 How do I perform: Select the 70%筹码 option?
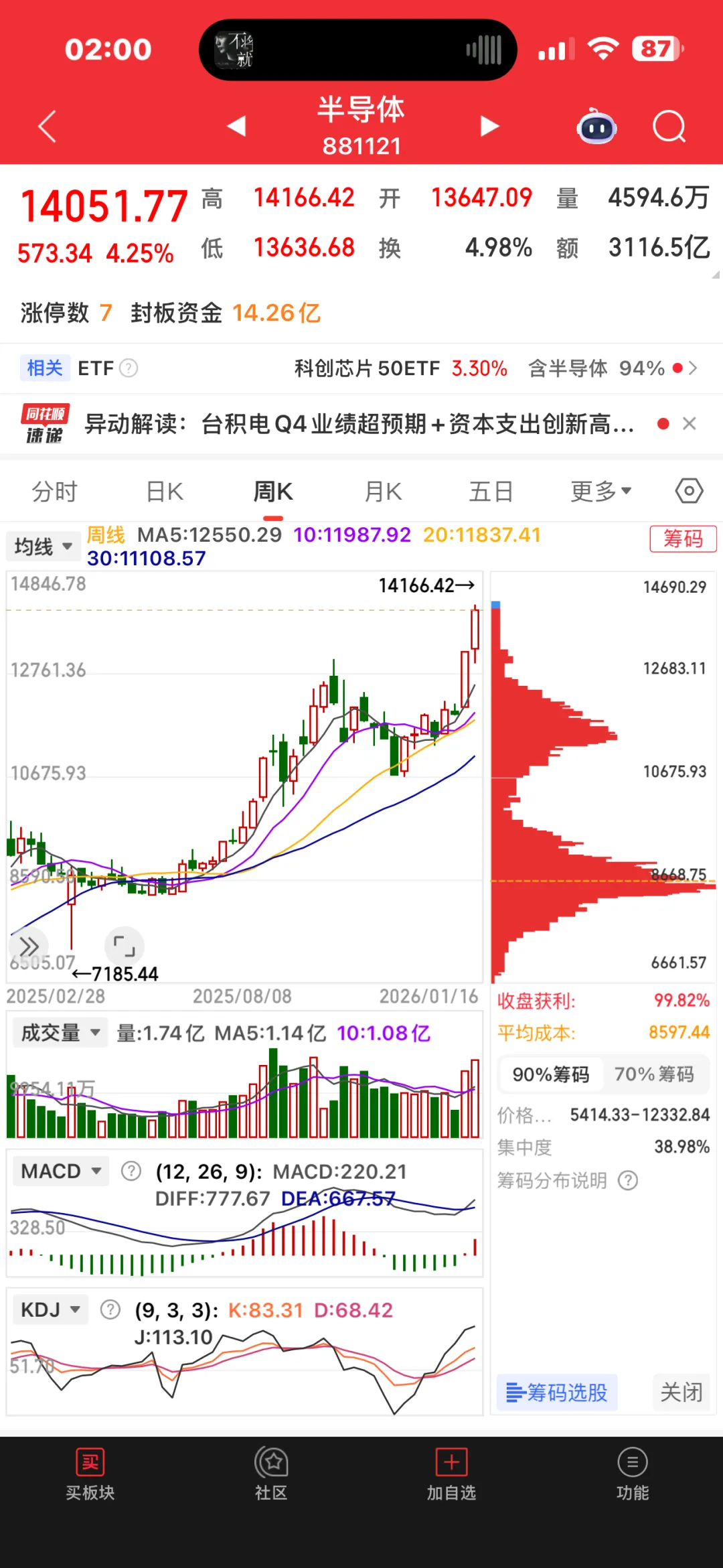coord(654,1074)
